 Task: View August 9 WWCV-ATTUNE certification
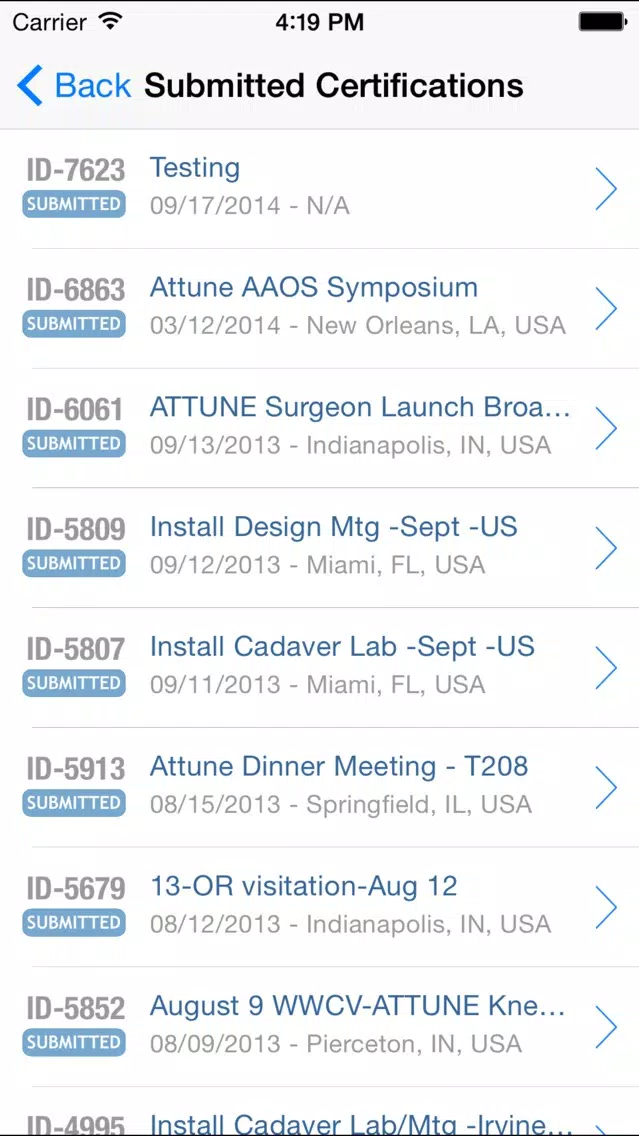(320, 1027)
